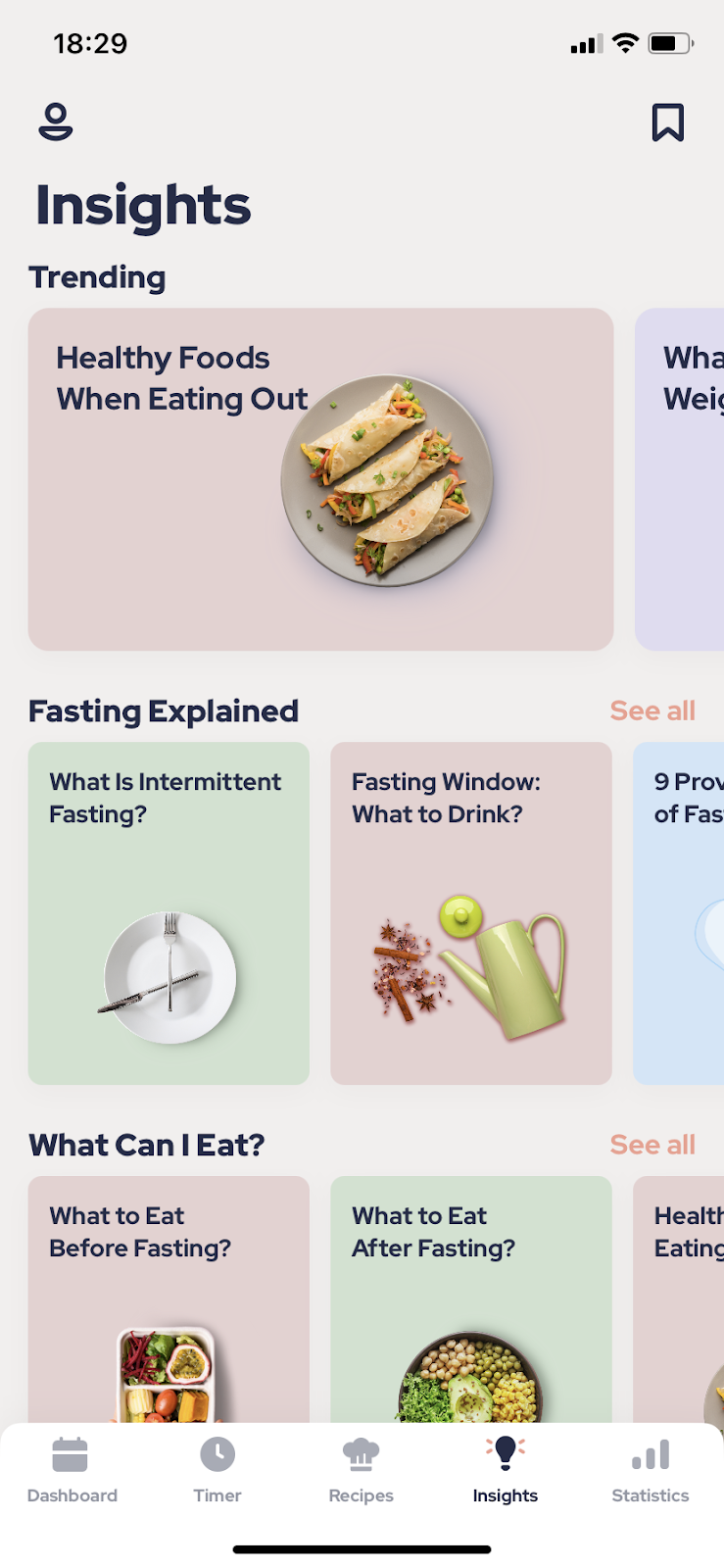Switch to the Dashboard tab
The width and height of the screenshot is (724, 1568).
[x=72, y=1470]
